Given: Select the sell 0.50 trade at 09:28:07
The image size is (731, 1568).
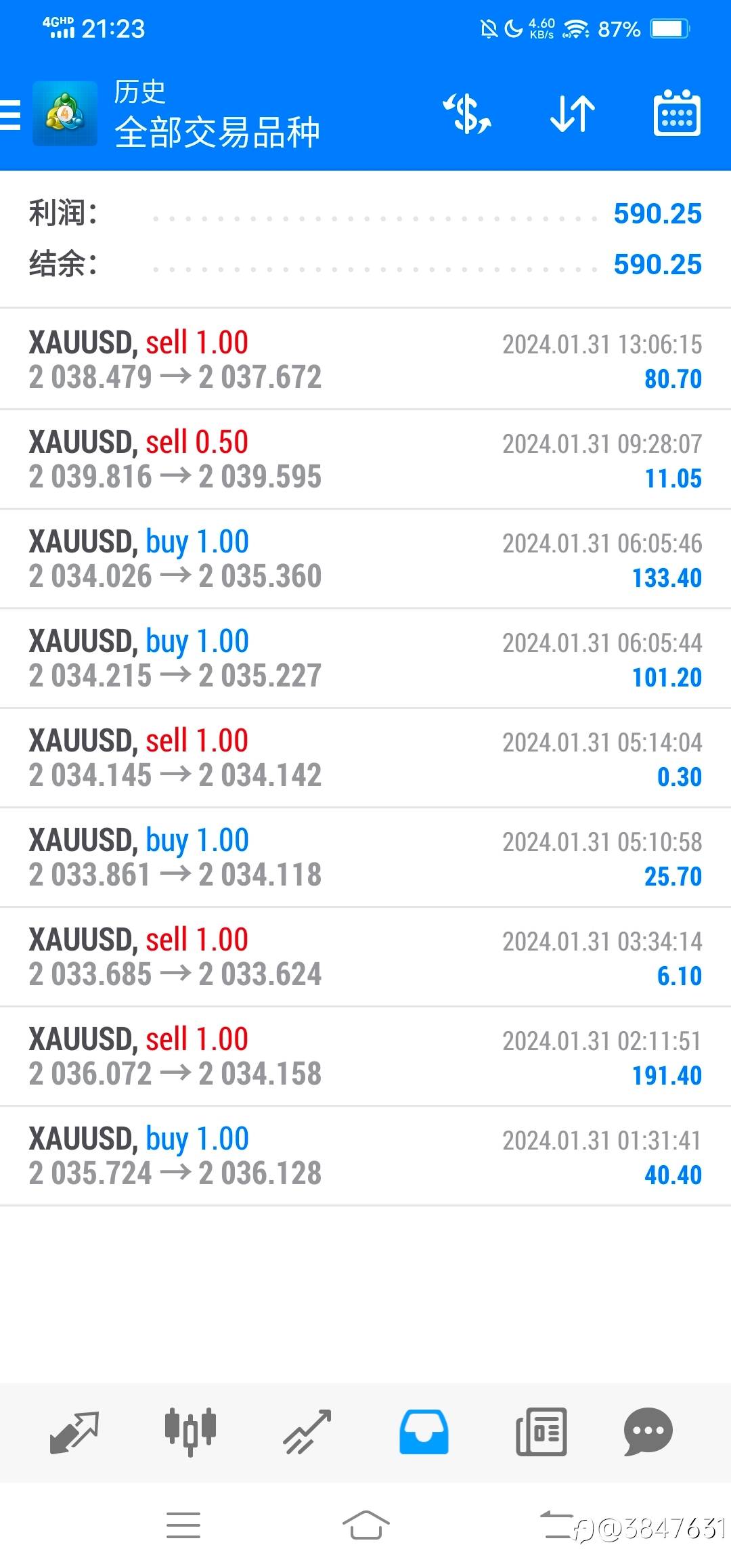Looking at the screenshot, I should pos(365,459).
